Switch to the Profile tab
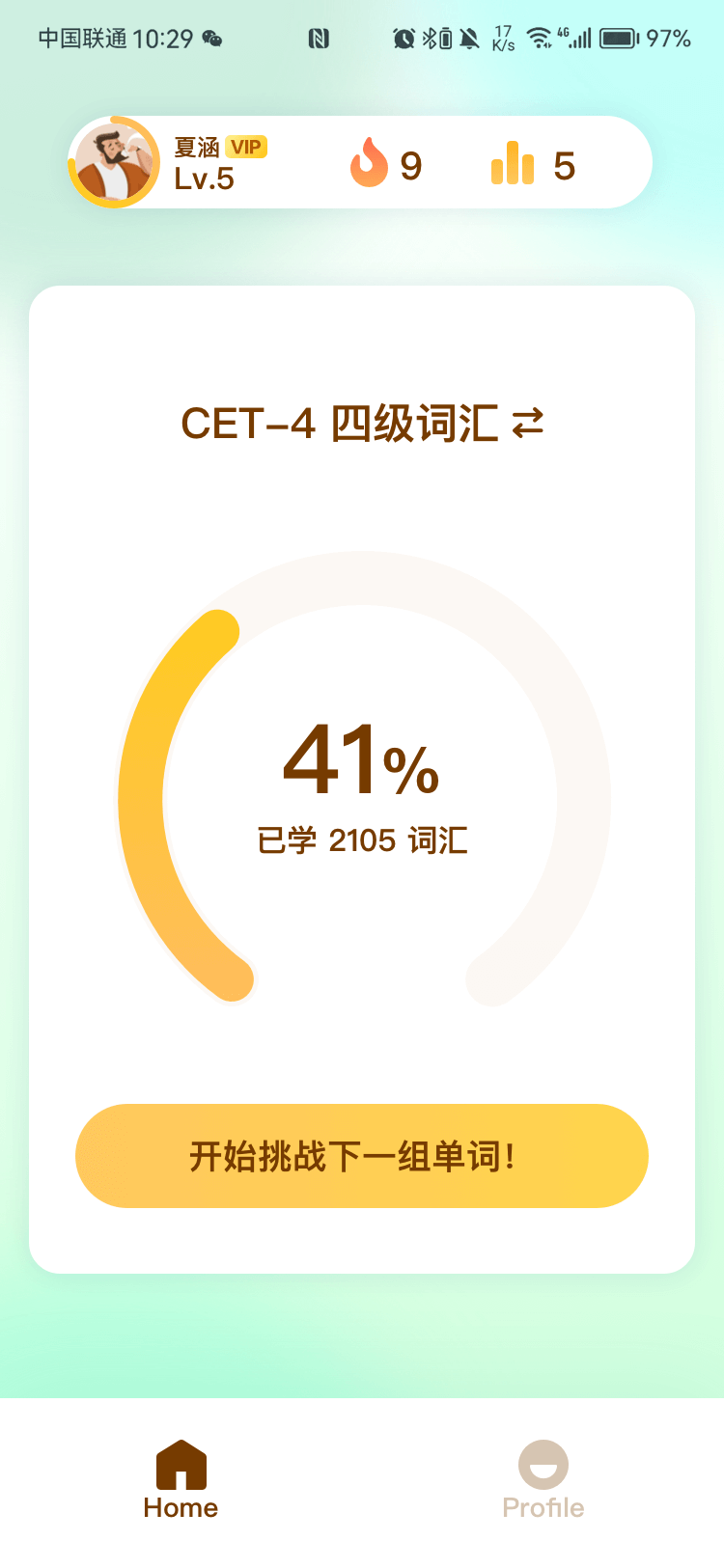The height and width of the screenshot is (1568, 724). point(543,1480)
